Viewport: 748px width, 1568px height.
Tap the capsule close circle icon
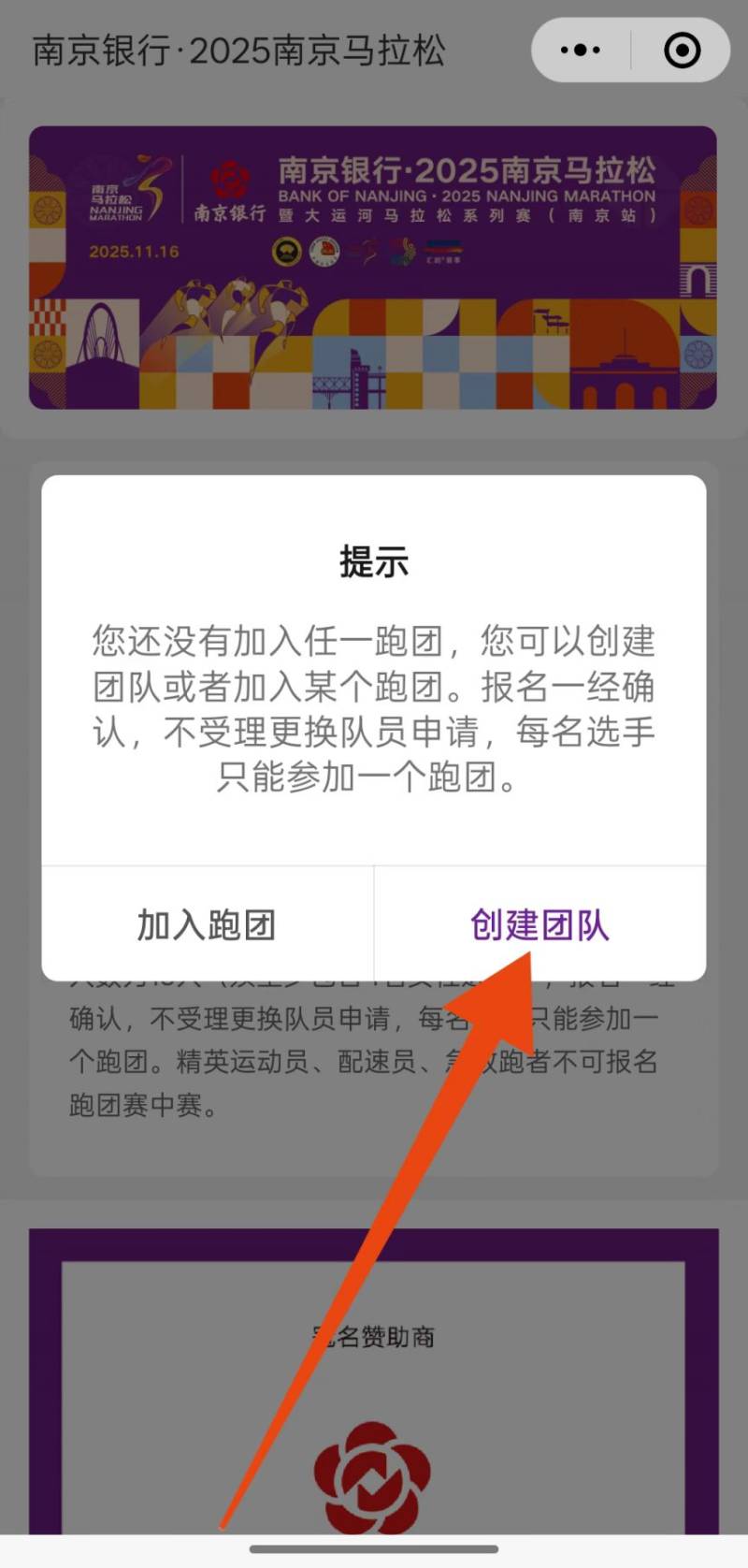point(681,51)
